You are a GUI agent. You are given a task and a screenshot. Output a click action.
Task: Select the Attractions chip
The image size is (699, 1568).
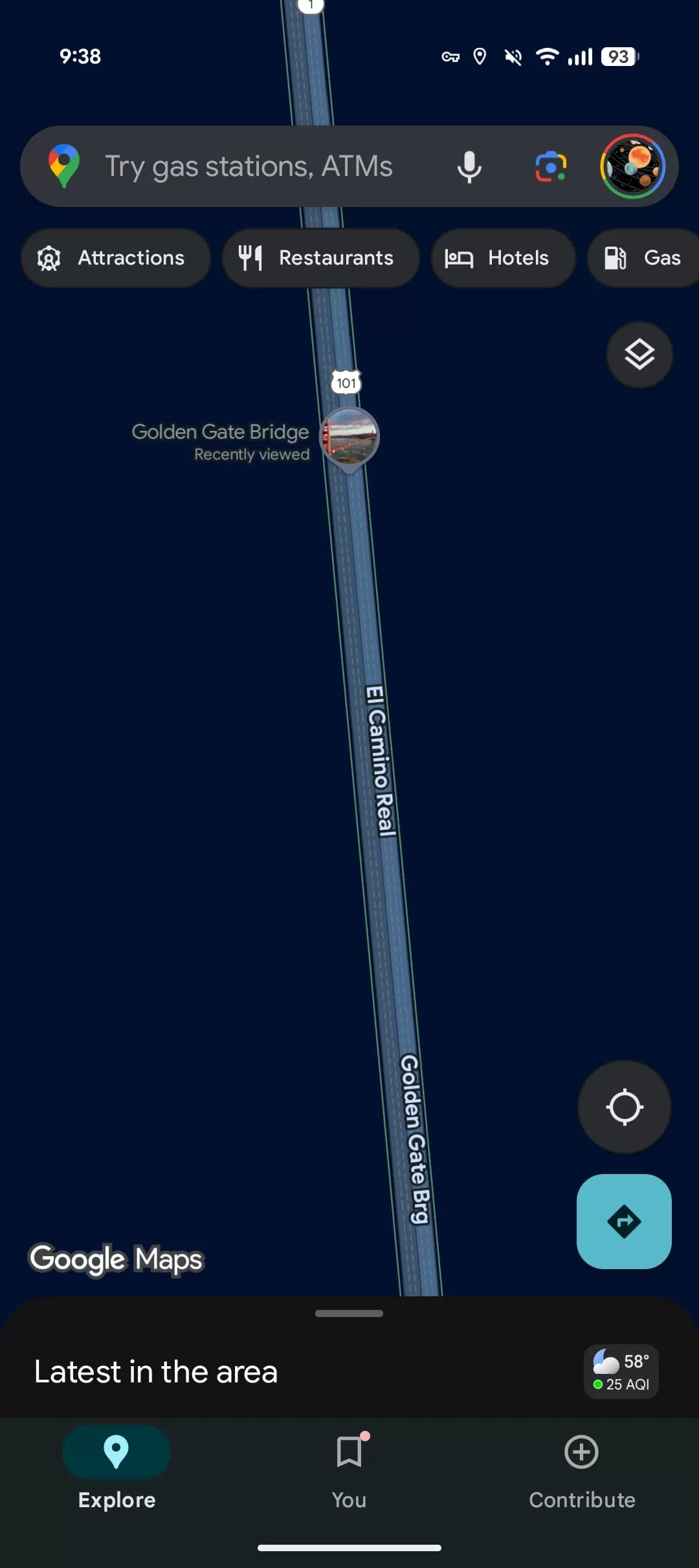point(116,258)
